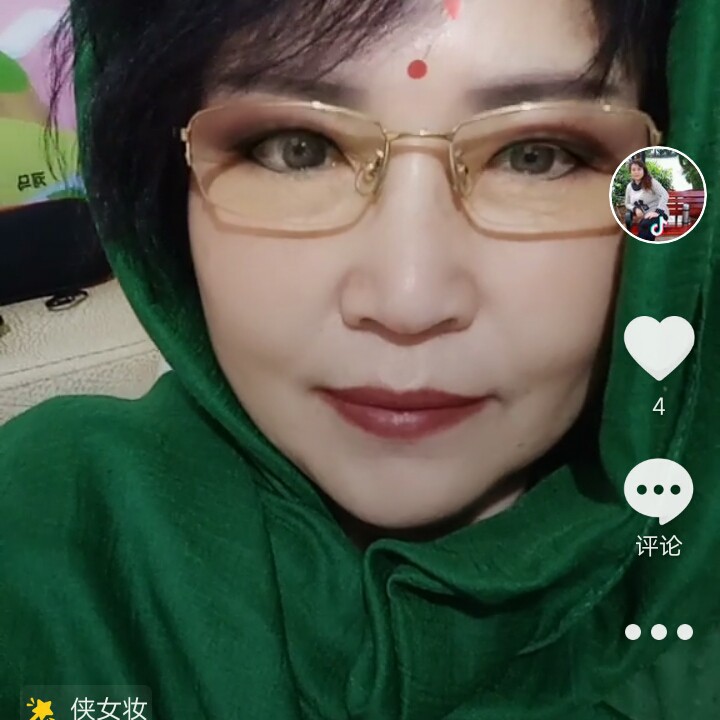720x720 pixels.
Task: Open the creator's profile avatar
Action: point(658,194)
